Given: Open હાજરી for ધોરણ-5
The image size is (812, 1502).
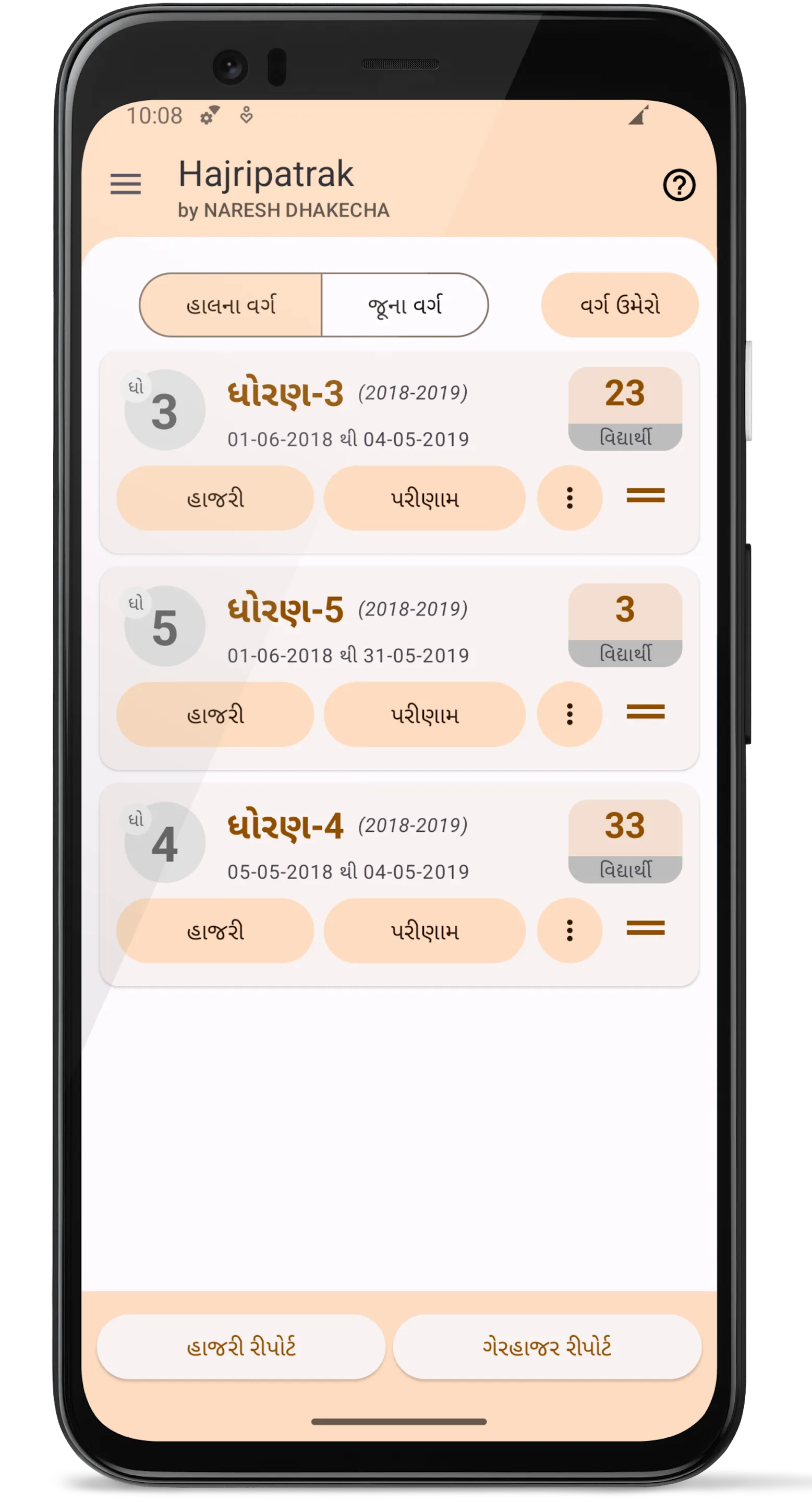Looking at the screenshot, I should tap(215, 715).
